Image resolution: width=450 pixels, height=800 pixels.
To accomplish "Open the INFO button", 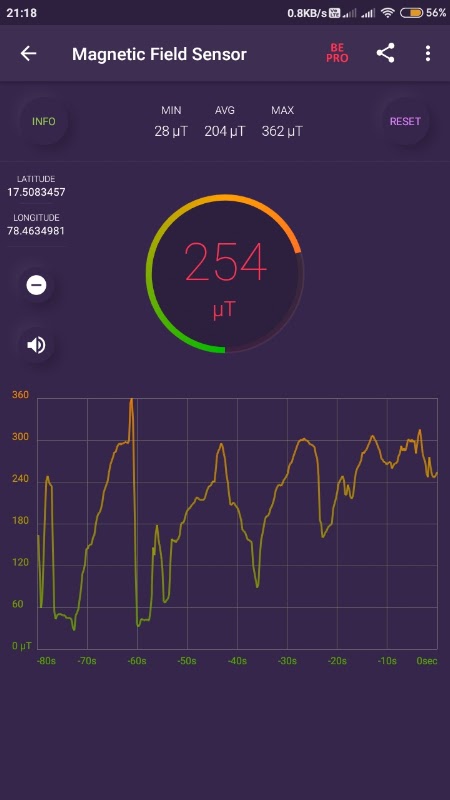I will click(x=44, y=121).
